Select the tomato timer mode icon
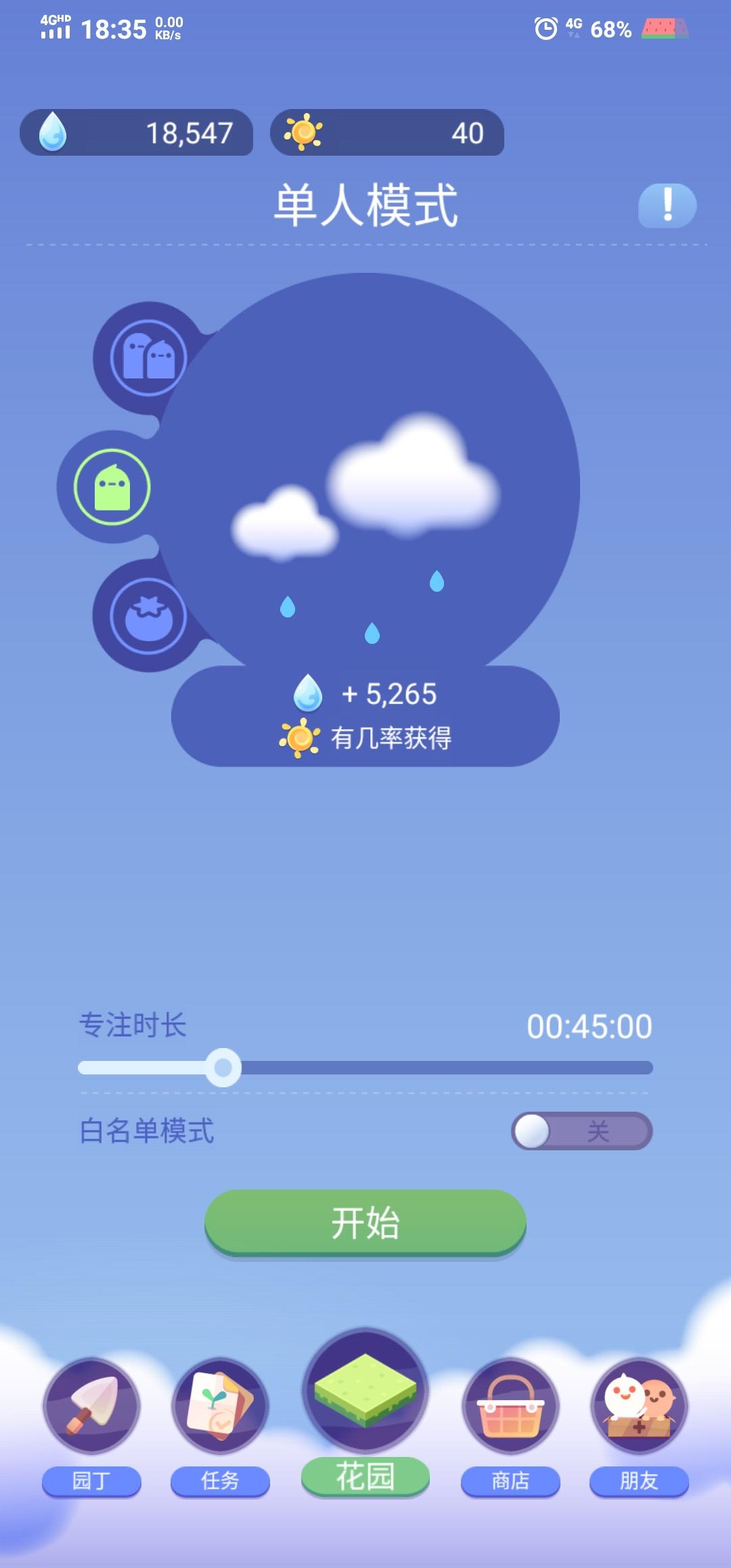The width and height of the screenshot is (731, 1568). point(148,615)
